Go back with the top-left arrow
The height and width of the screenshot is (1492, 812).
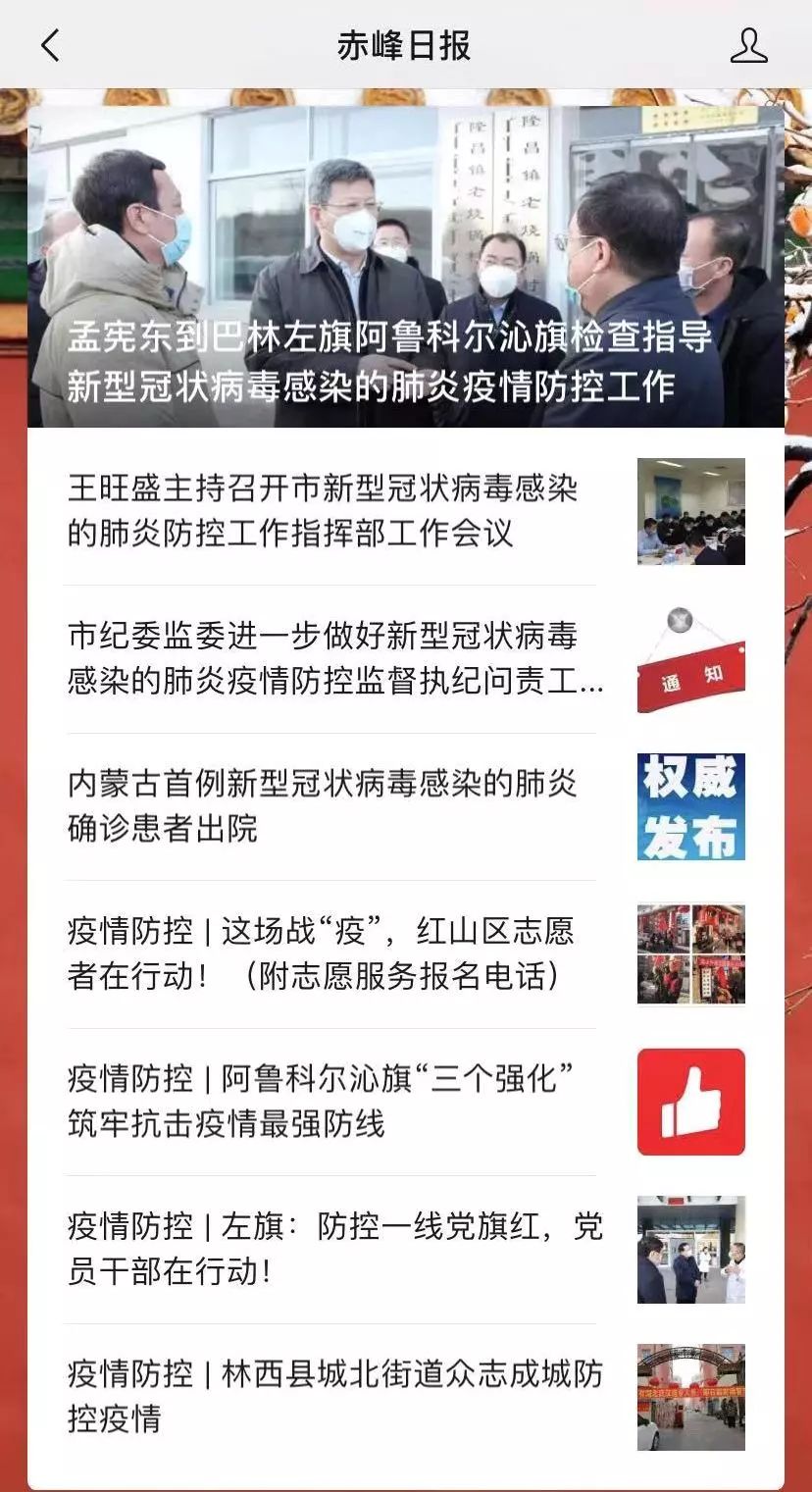coord(51,45)
